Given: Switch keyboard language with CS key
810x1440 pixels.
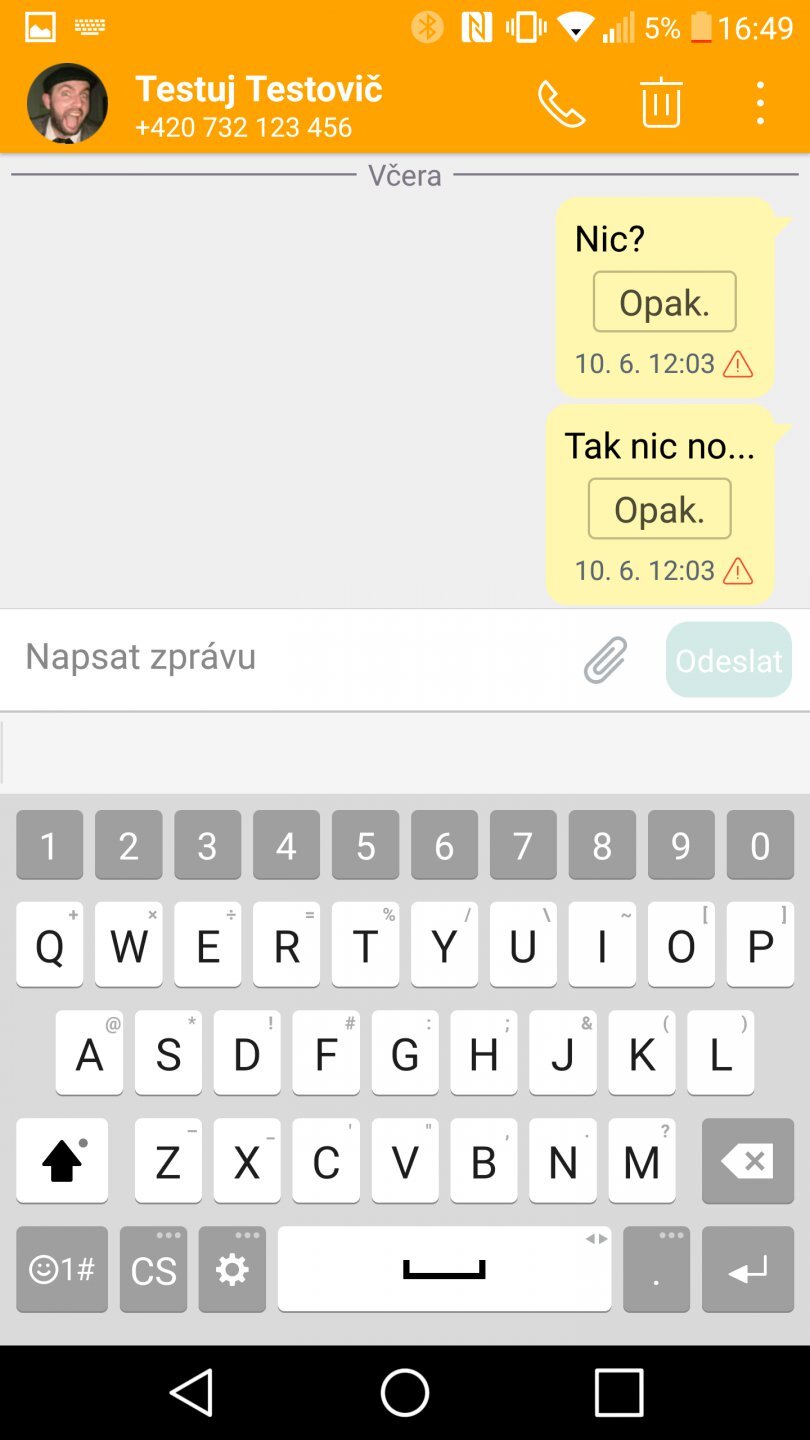Looking at the screenshot, I should (153, 1269).
